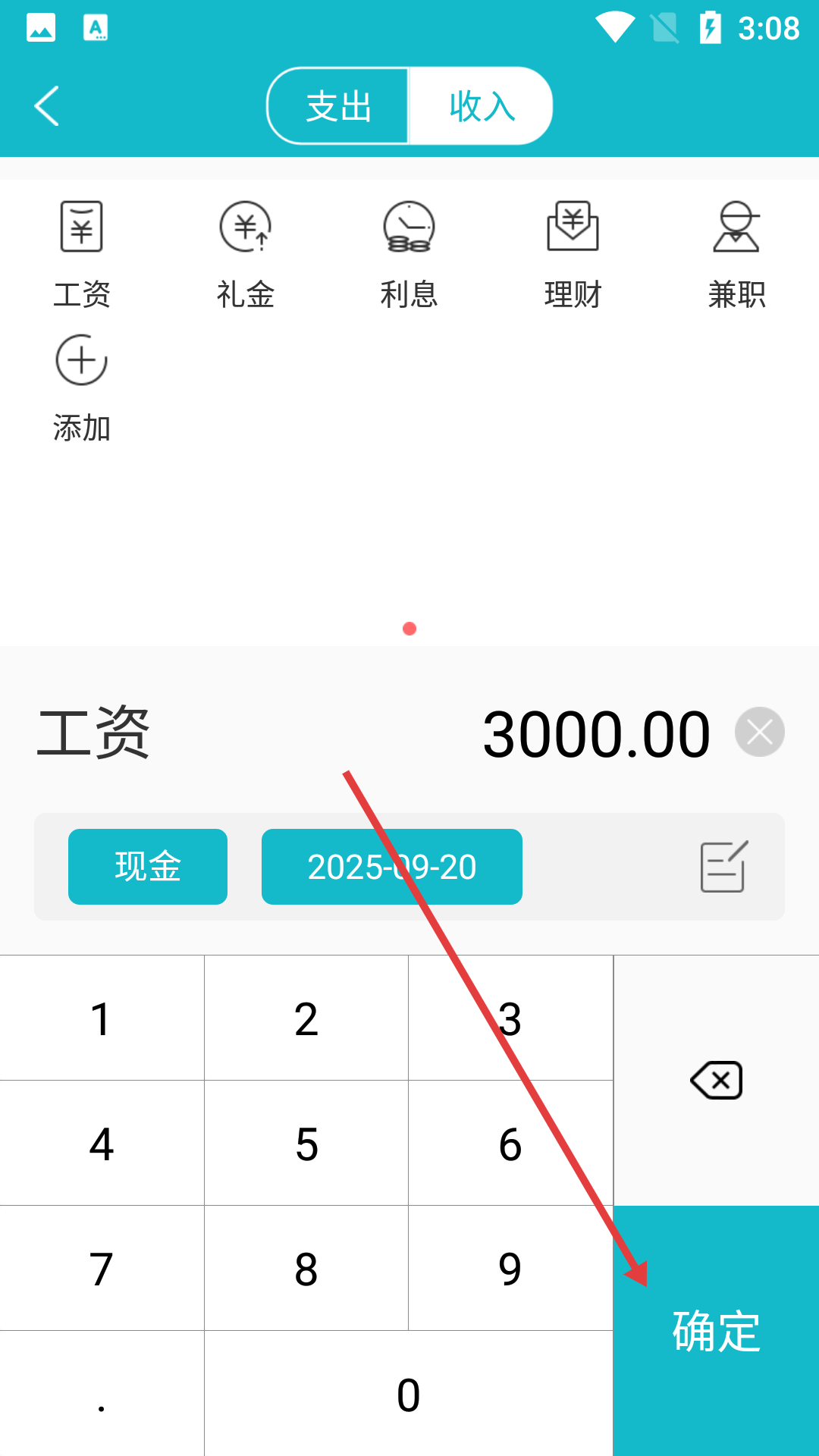Image resolution: width=819 pixels, height=1456 pixels.
Task: Select the 收入 tab
Action: [x=481, y=105]
